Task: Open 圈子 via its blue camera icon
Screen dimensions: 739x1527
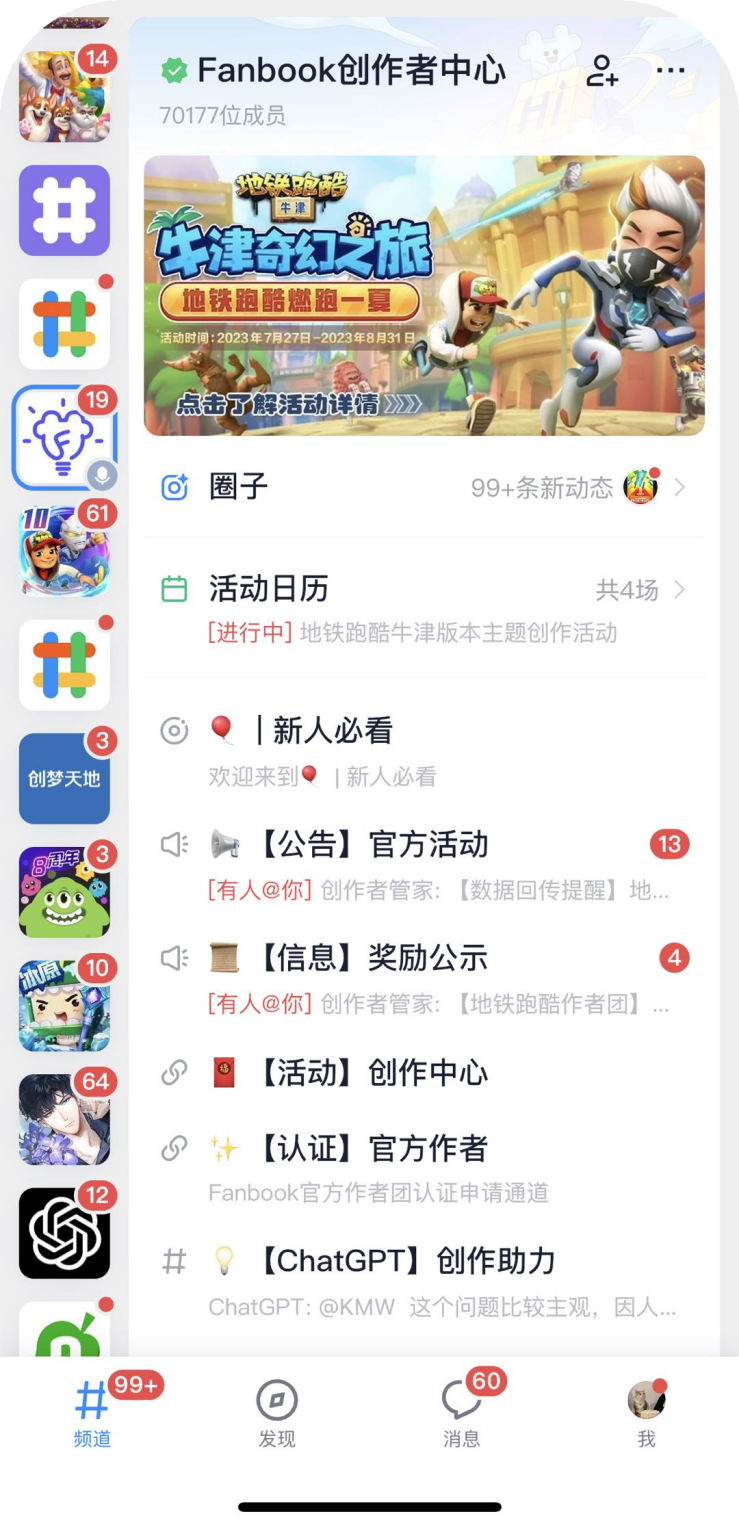Action: [x=175, y=487]
